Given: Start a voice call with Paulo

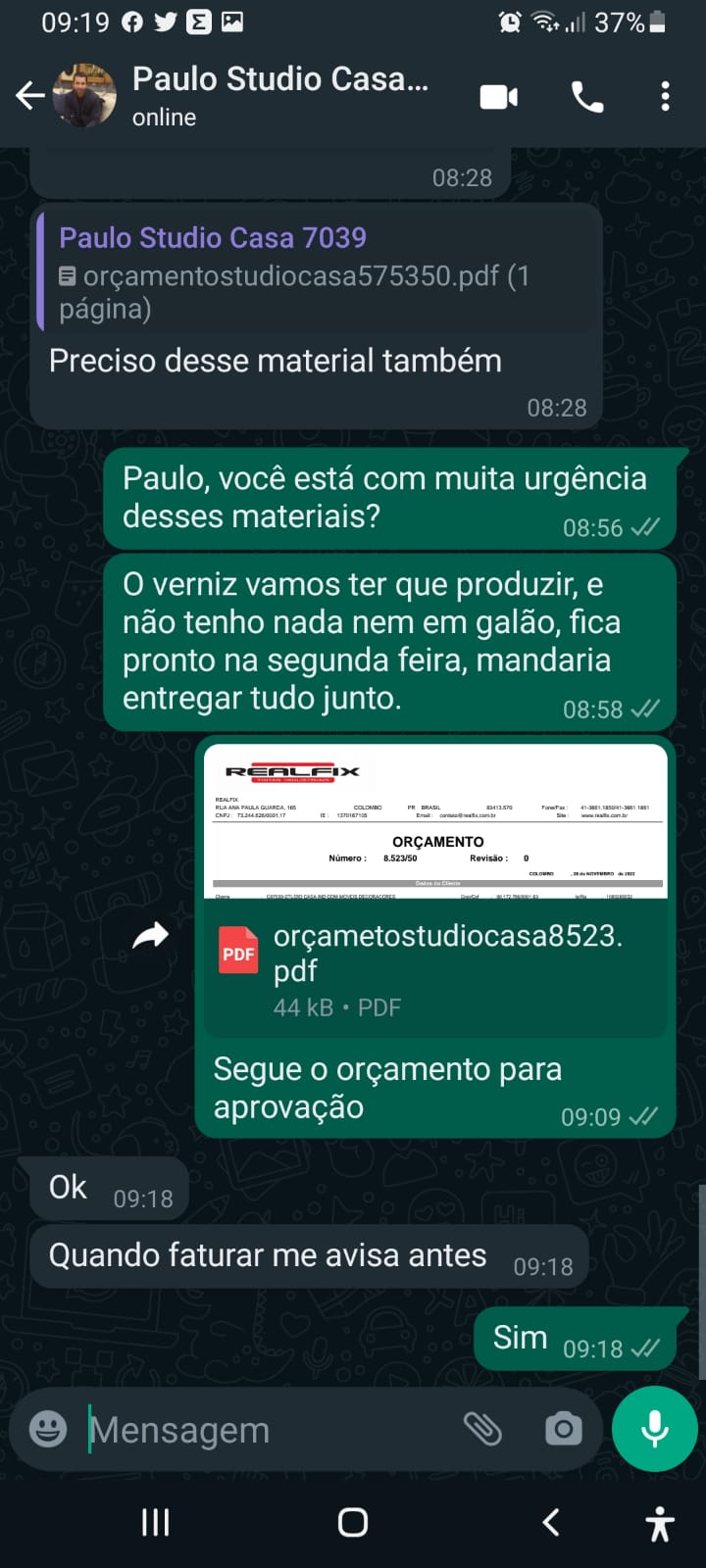Looking at the screenshot, I should tap(587, 96).
